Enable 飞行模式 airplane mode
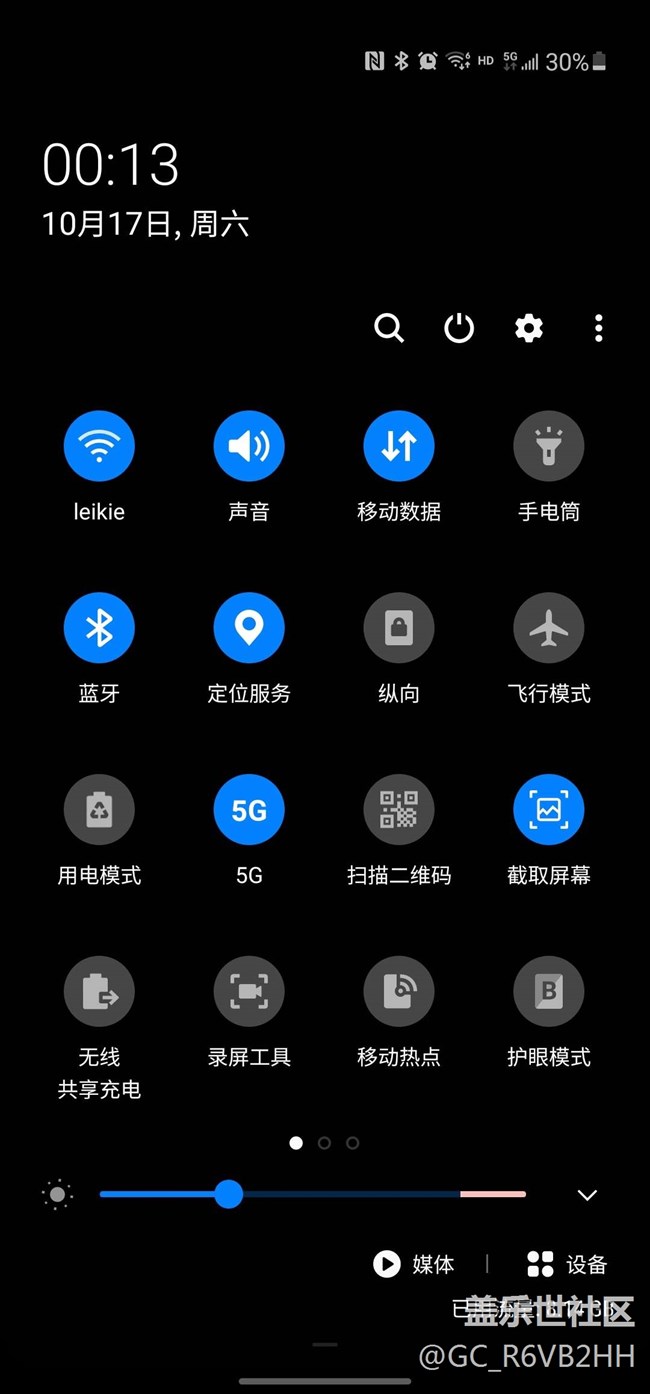The height and width of the screenshot is (1394, 650). [549, 628]
